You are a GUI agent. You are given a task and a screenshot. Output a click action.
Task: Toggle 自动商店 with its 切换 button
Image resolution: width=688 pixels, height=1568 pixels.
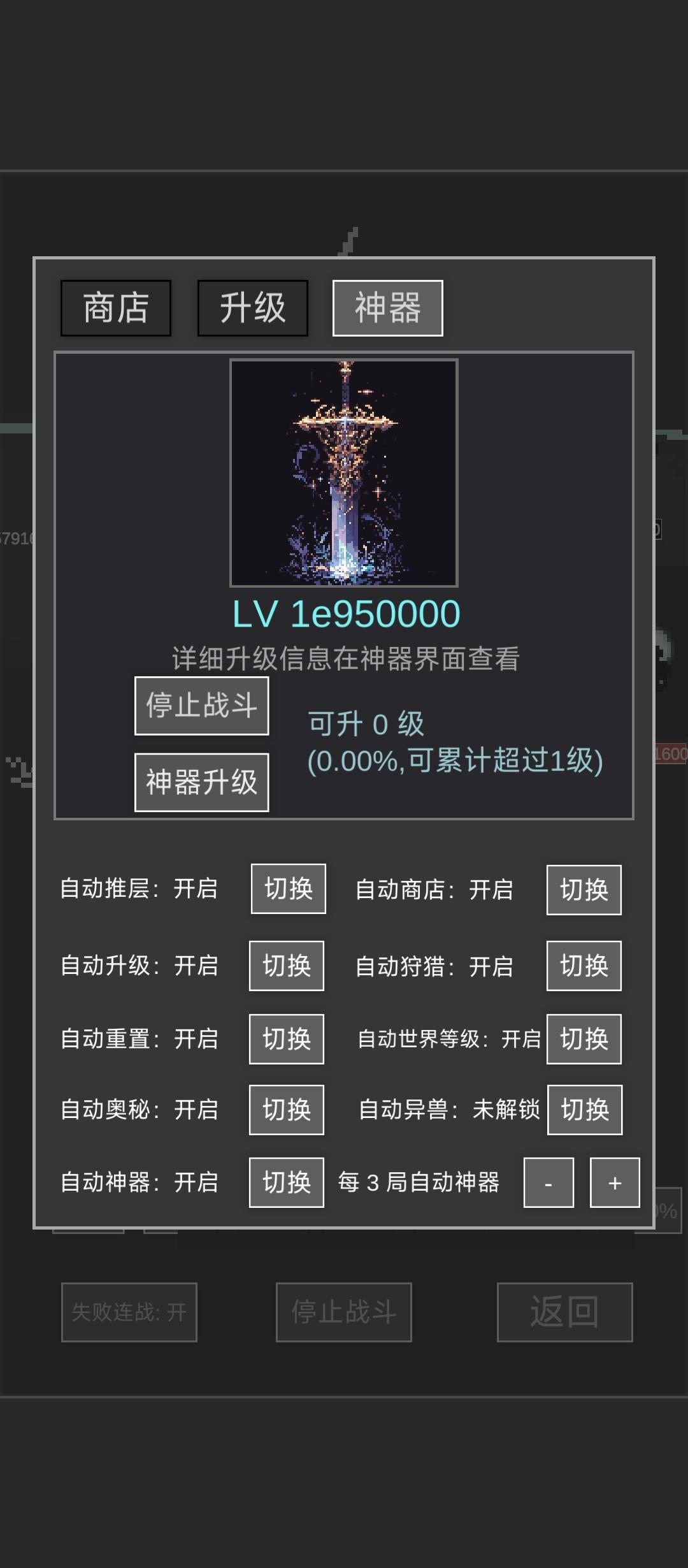[584, 889]
